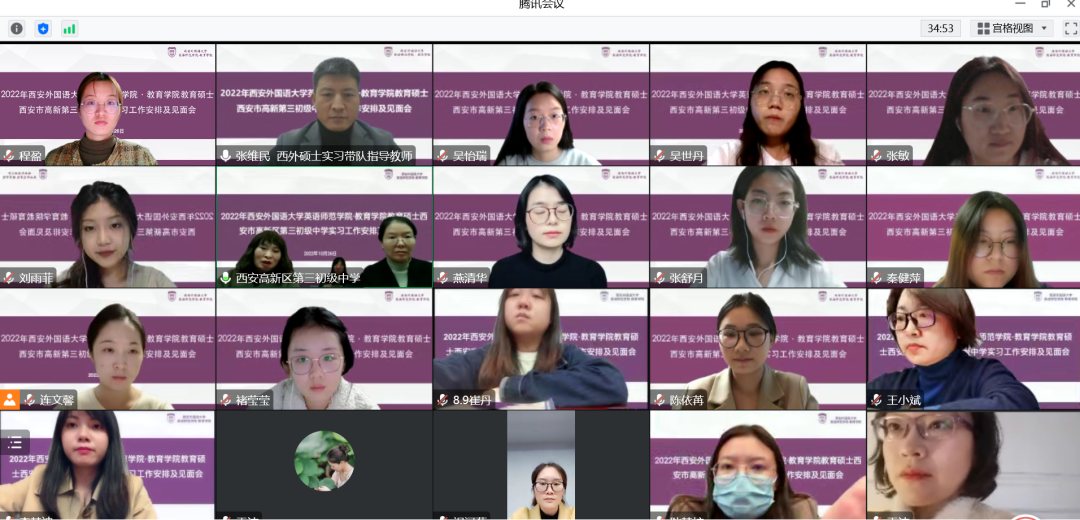Select 陈依苒's video tile
The height and width of the screenshot is (520, 1080).
[757, 350]
